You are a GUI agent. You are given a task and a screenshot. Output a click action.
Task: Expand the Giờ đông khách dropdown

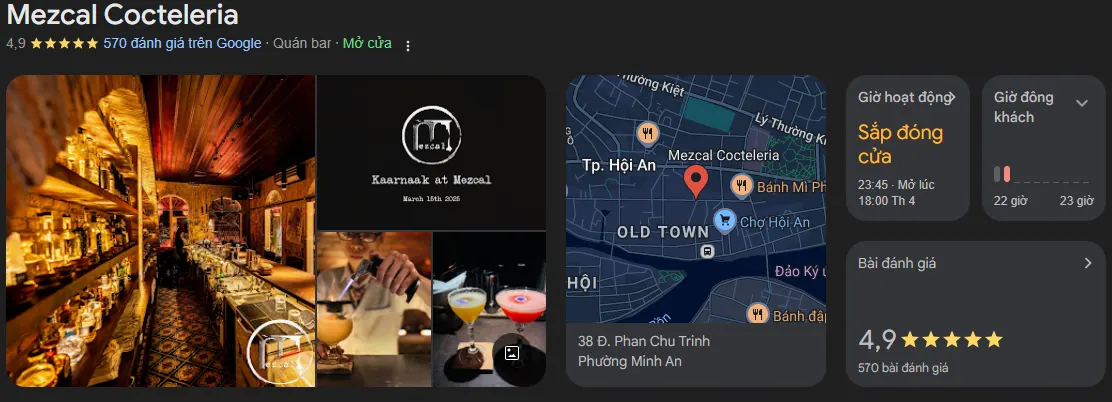coord(1081,103)
